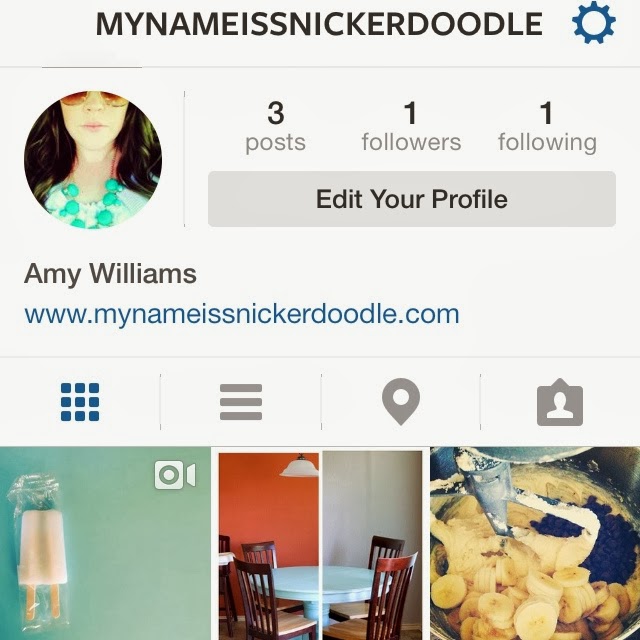View the following list

546,127
